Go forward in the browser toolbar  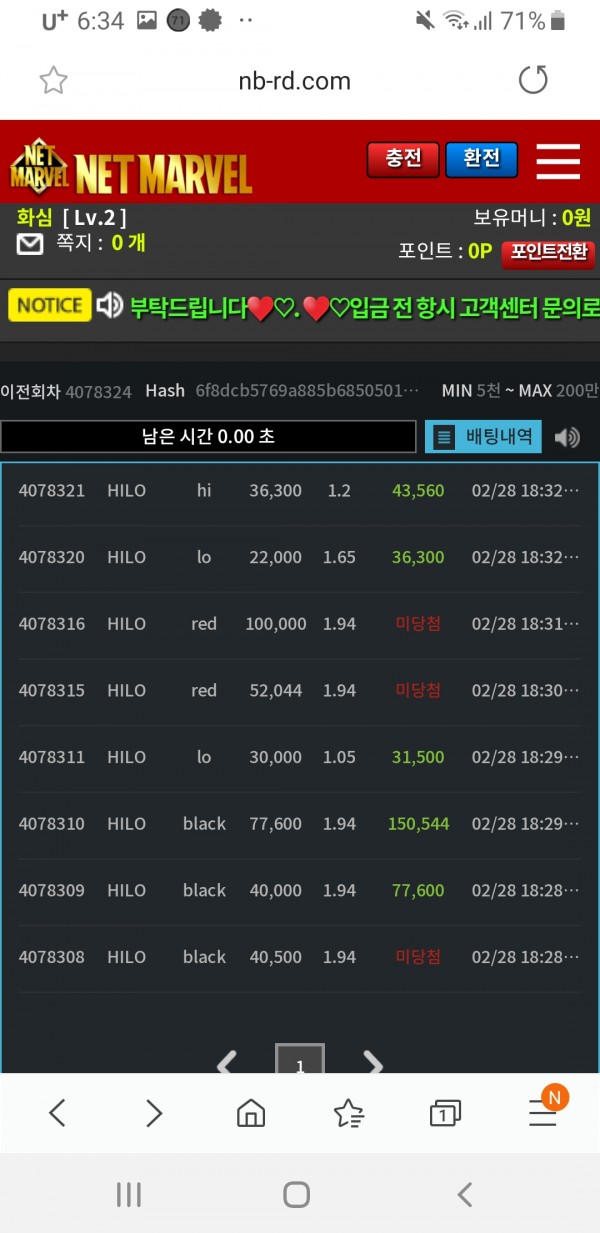[x=154, y=1113]
